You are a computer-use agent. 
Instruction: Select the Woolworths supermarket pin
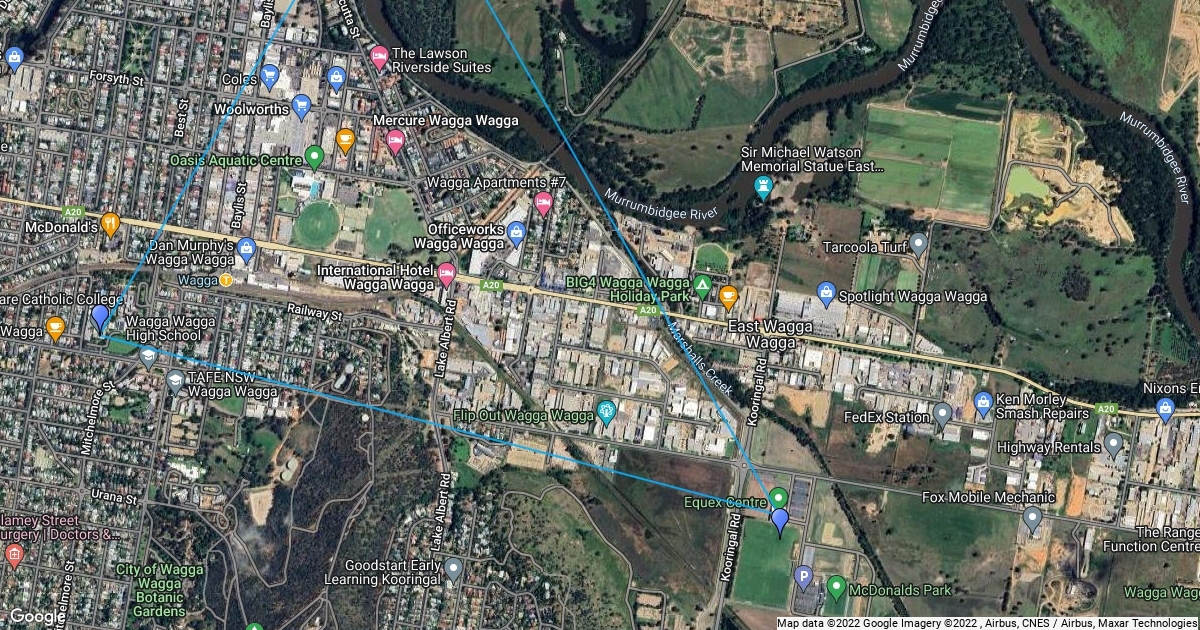(x=302, y=106)
